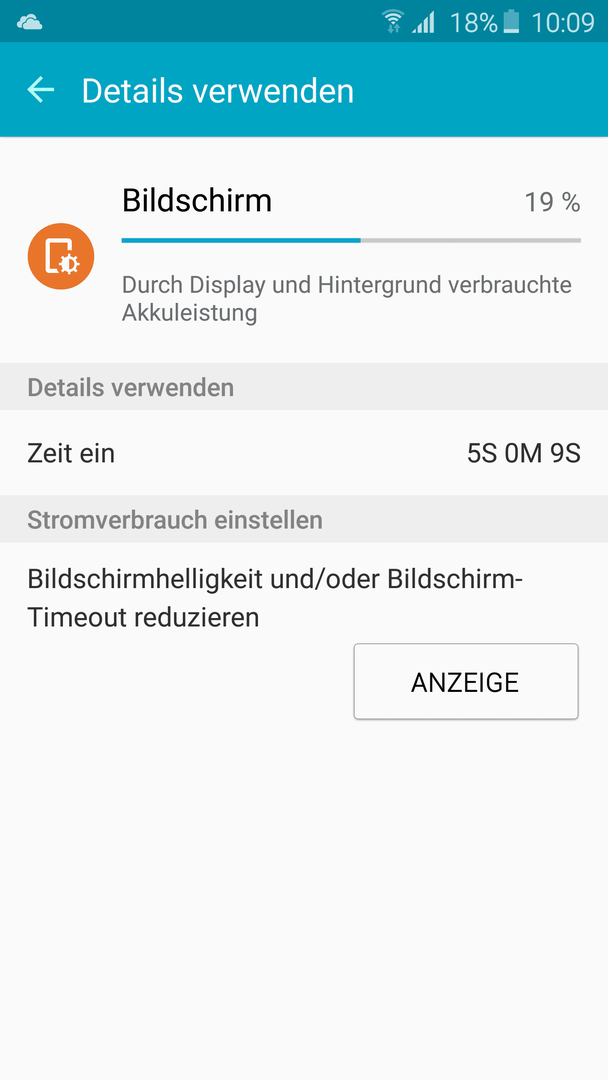Go back using the arrow in the header
The image size is (608, 1080).
[x=41, y=91]
